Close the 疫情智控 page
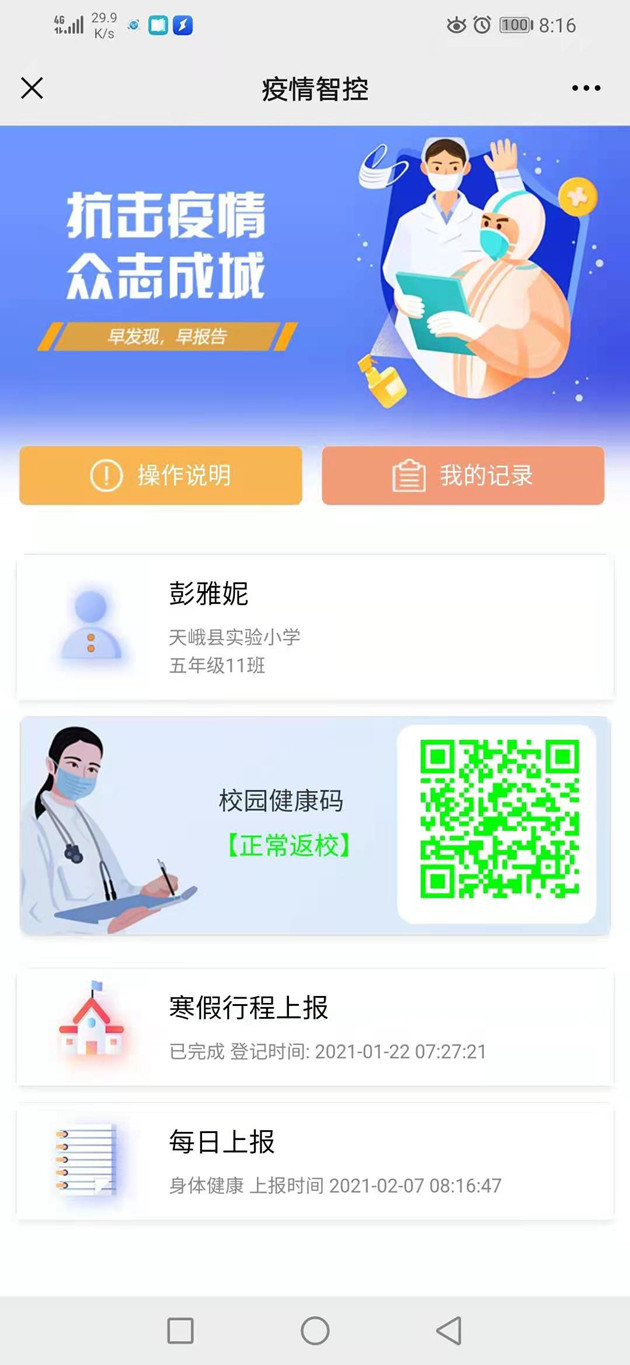 [32, 88]
